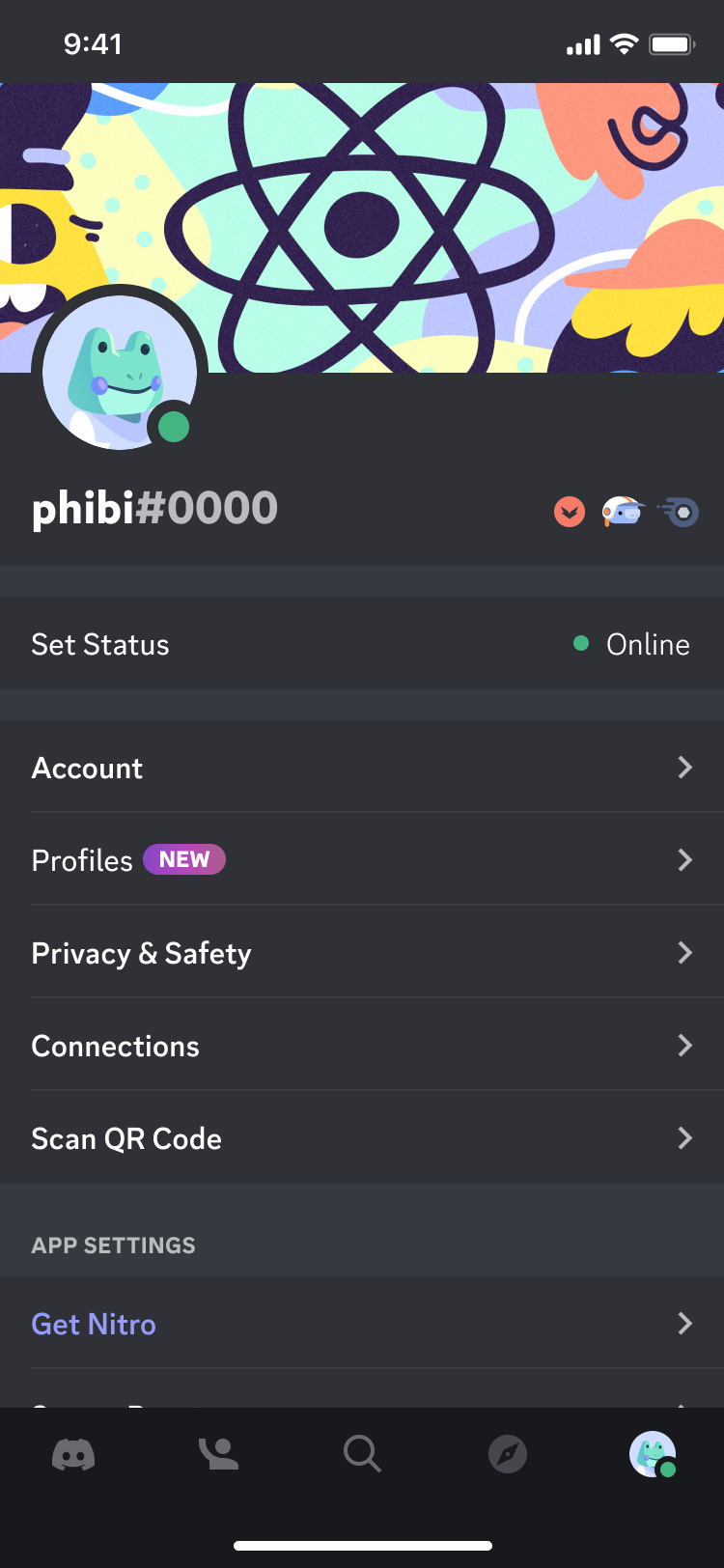Tap the Get Nitro link
This screenshot has height=1568, width=724.
[93, 1324]
